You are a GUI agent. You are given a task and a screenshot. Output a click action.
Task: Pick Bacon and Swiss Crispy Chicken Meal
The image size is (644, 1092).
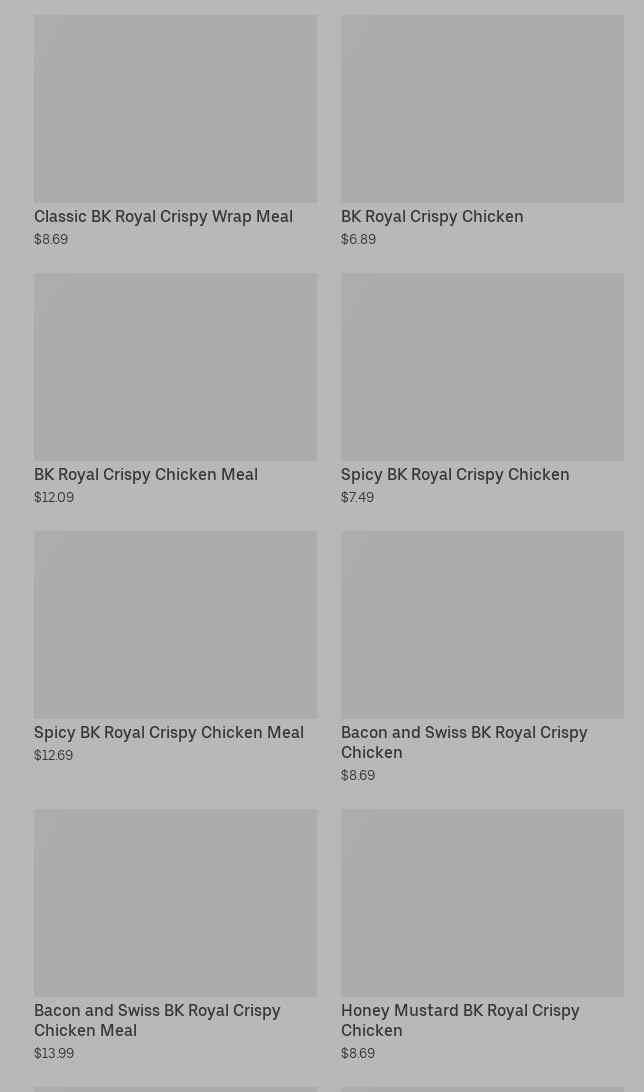click(x=175, y=924)
